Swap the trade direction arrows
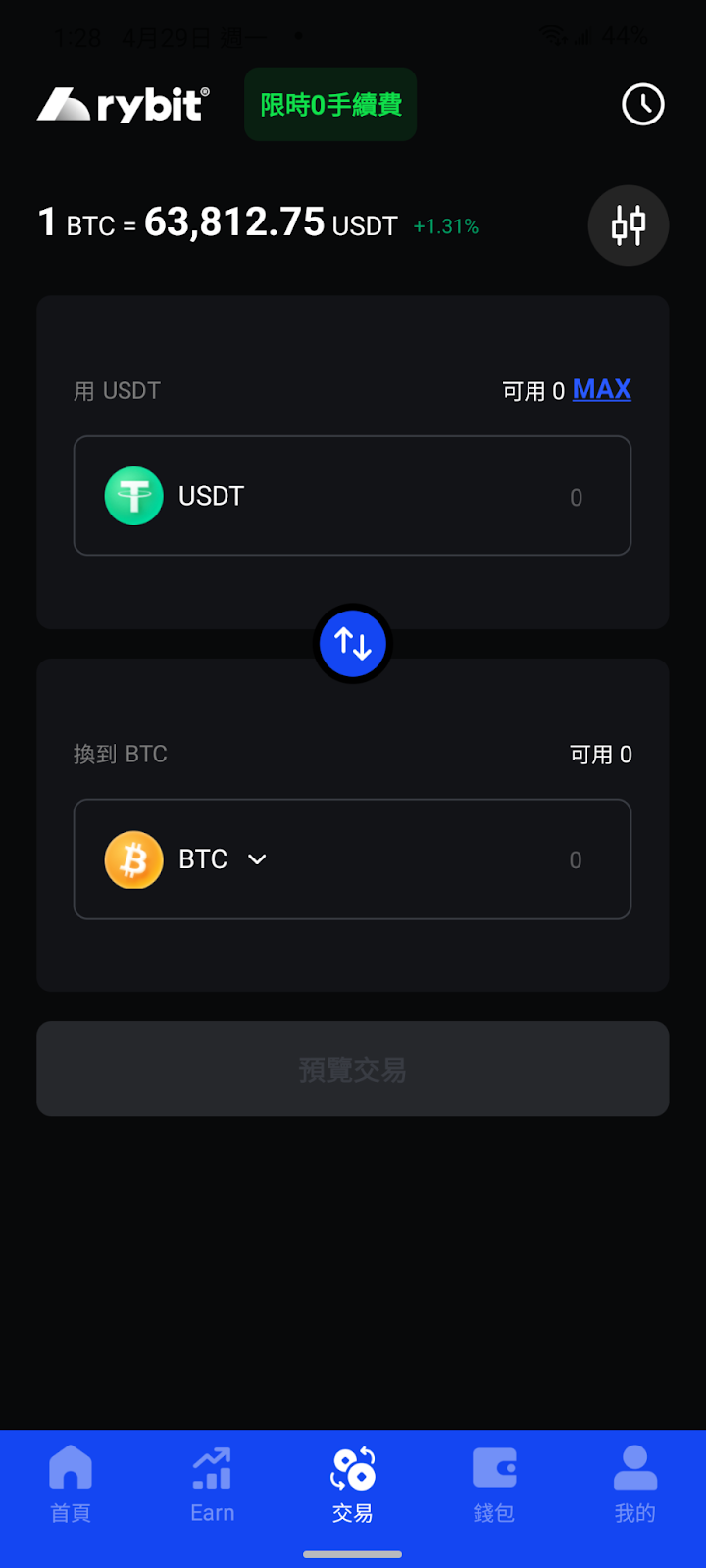 [353, 644]
